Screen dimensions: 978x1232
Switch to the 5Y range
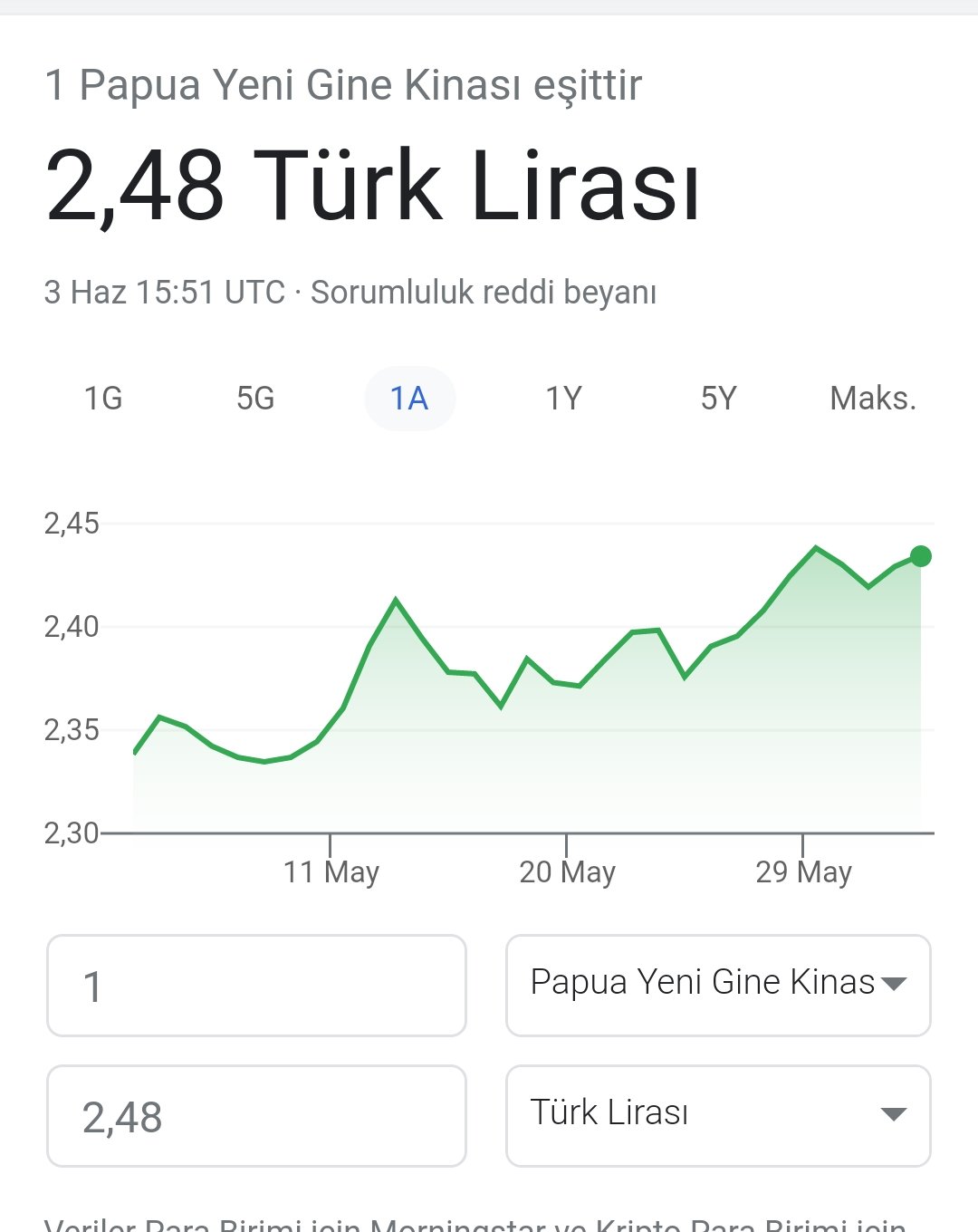(x=718, y=399)
